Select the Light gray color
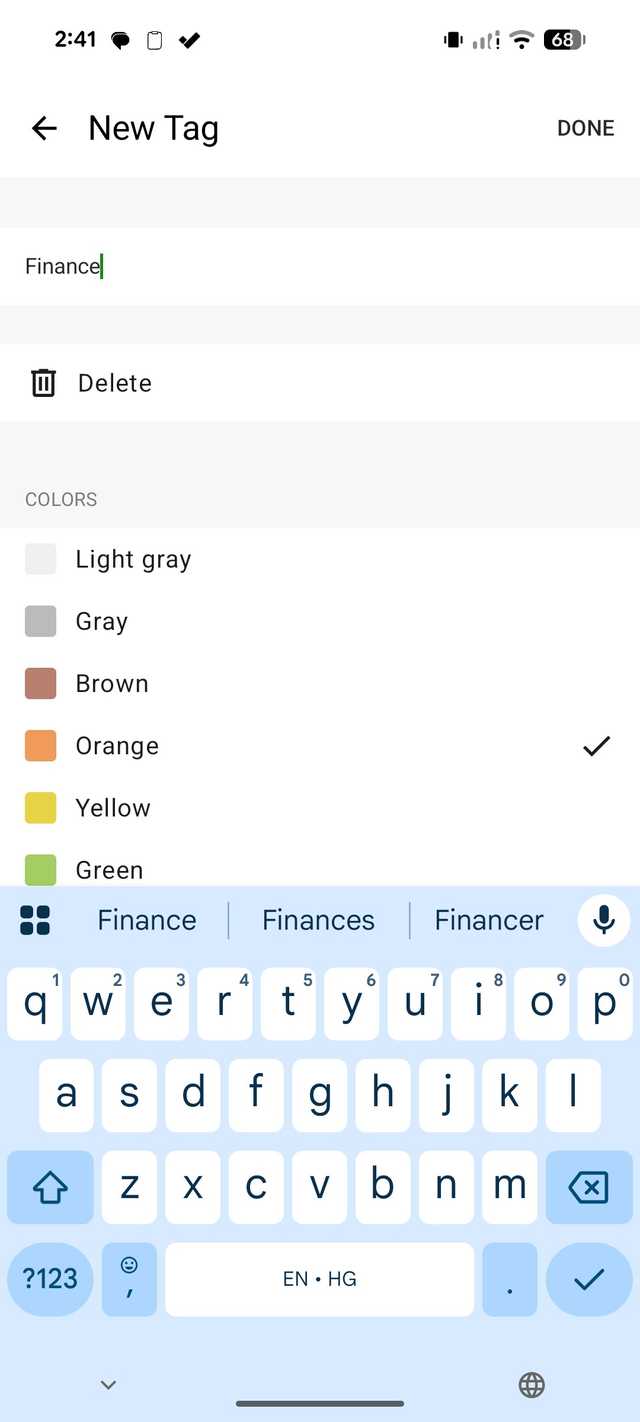The width and height of the screenshot is (640, 1422). click(132, 560)
